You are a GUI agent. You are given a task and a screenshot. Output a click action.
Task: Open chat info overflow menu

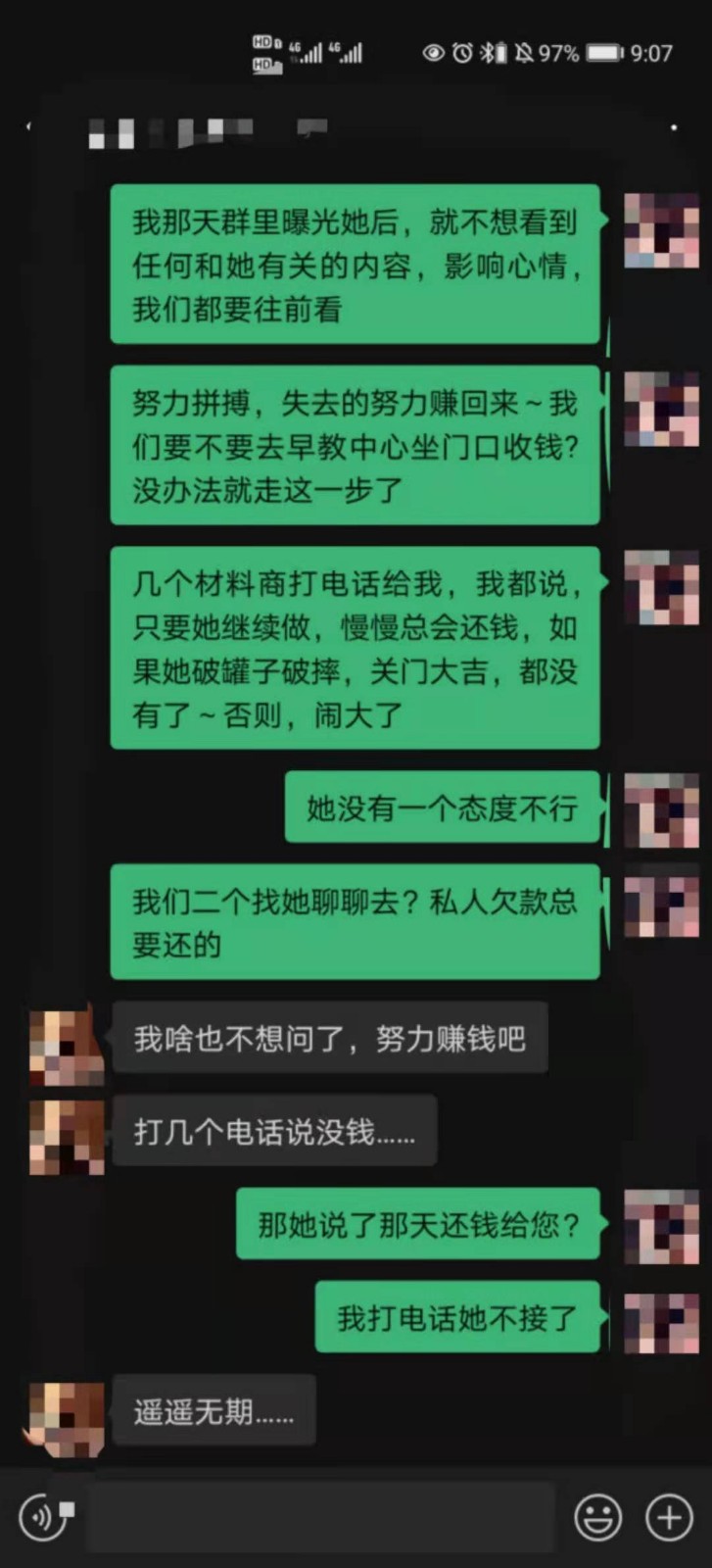[674, 128]
